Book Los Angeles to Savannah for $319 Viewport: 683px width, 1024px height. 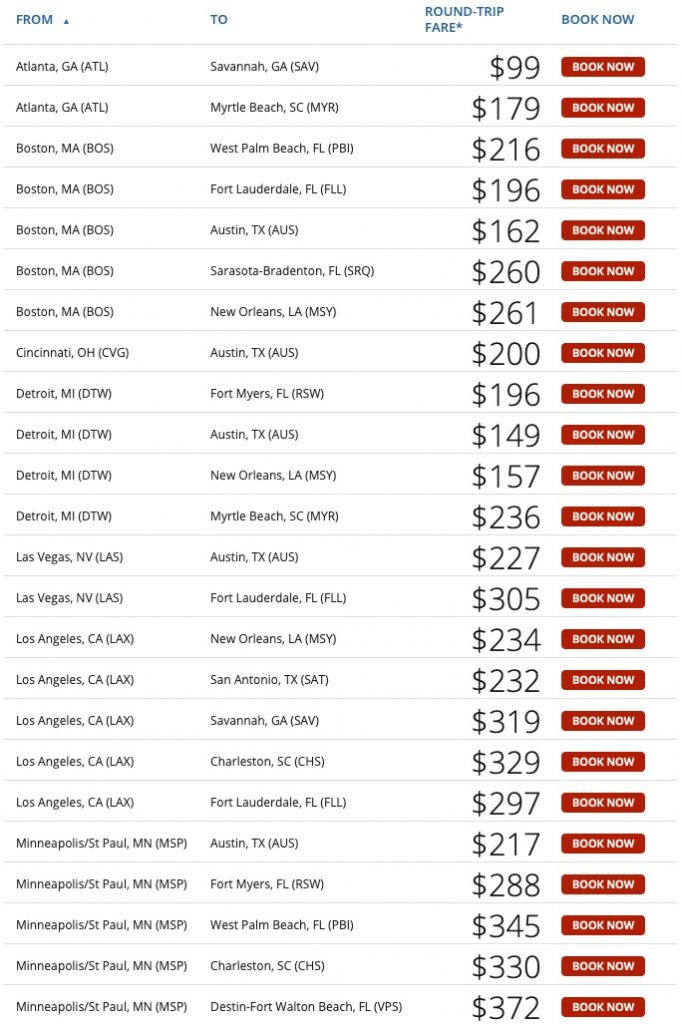pos(603,721)
